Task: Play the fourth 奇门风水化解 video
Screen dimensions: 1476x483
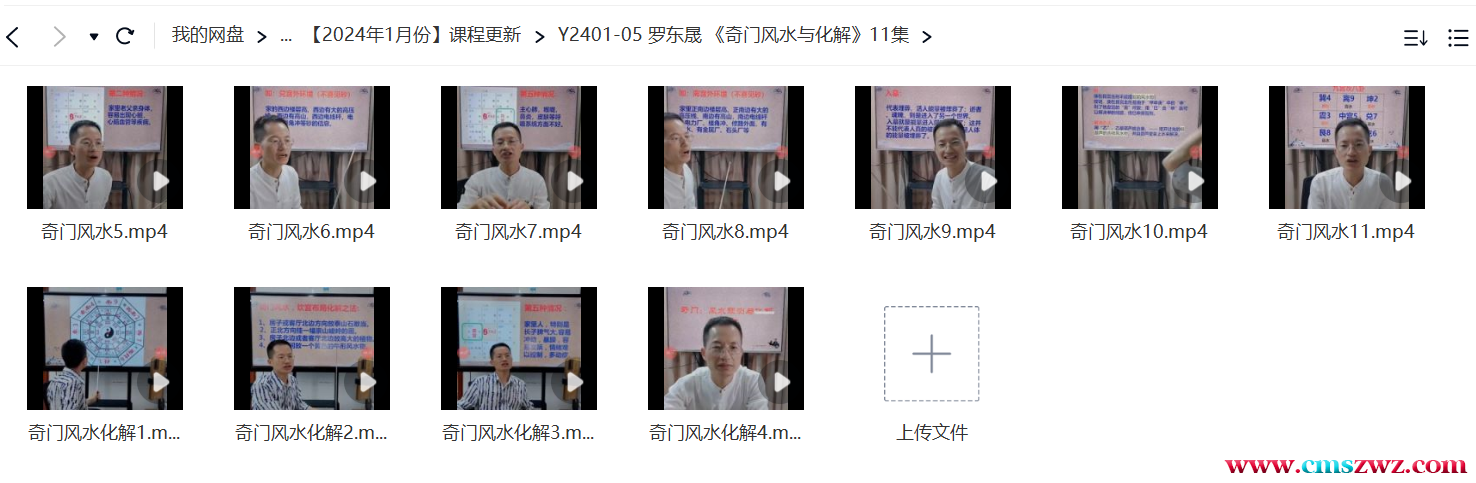Action: [x=726, y=348]
